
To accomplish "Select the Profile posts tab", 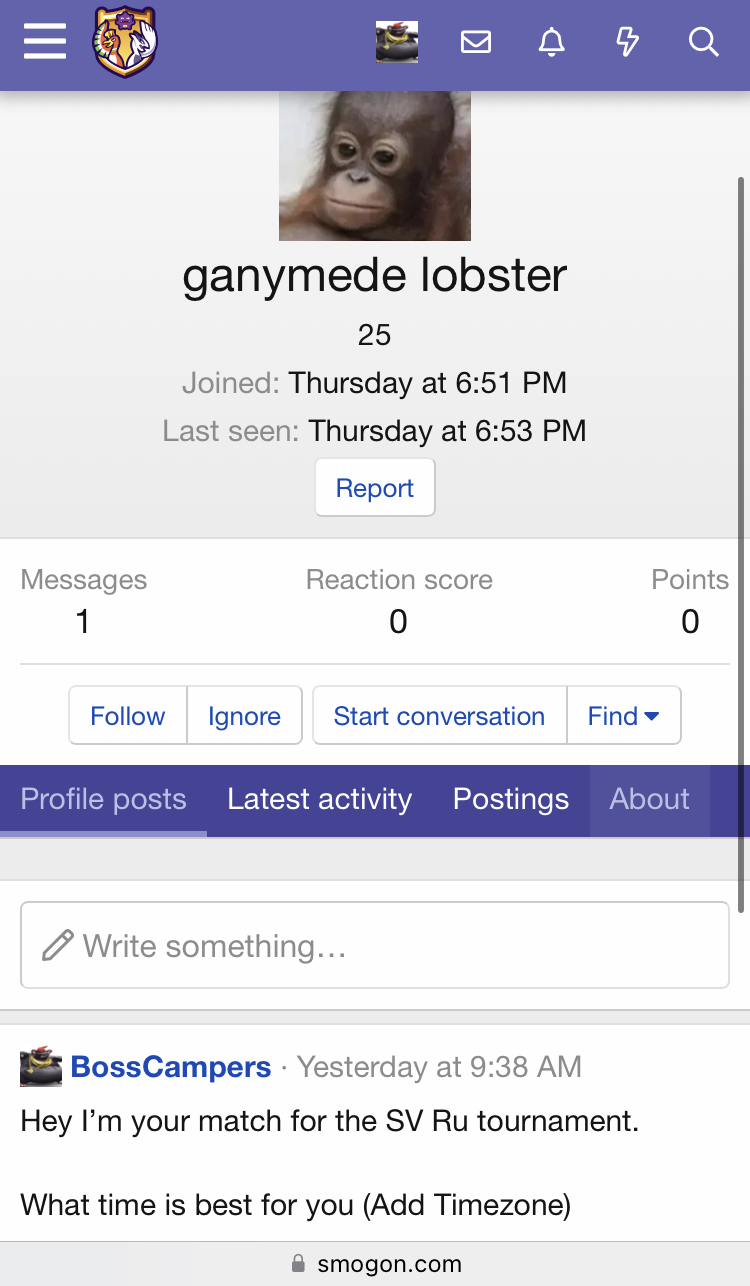I will point(104,800).
